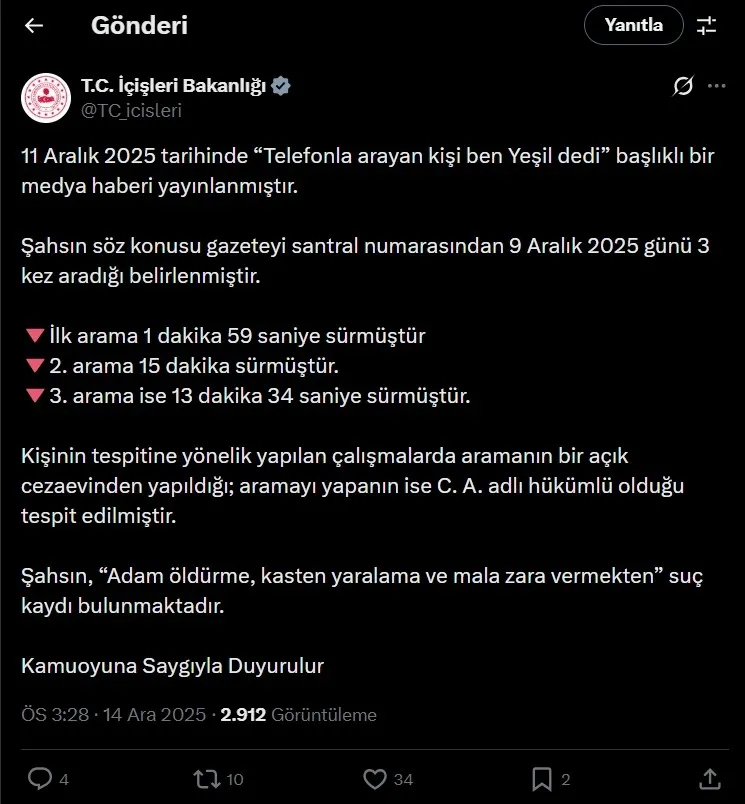Reply via the comment bubble icon

click(40, 778)
